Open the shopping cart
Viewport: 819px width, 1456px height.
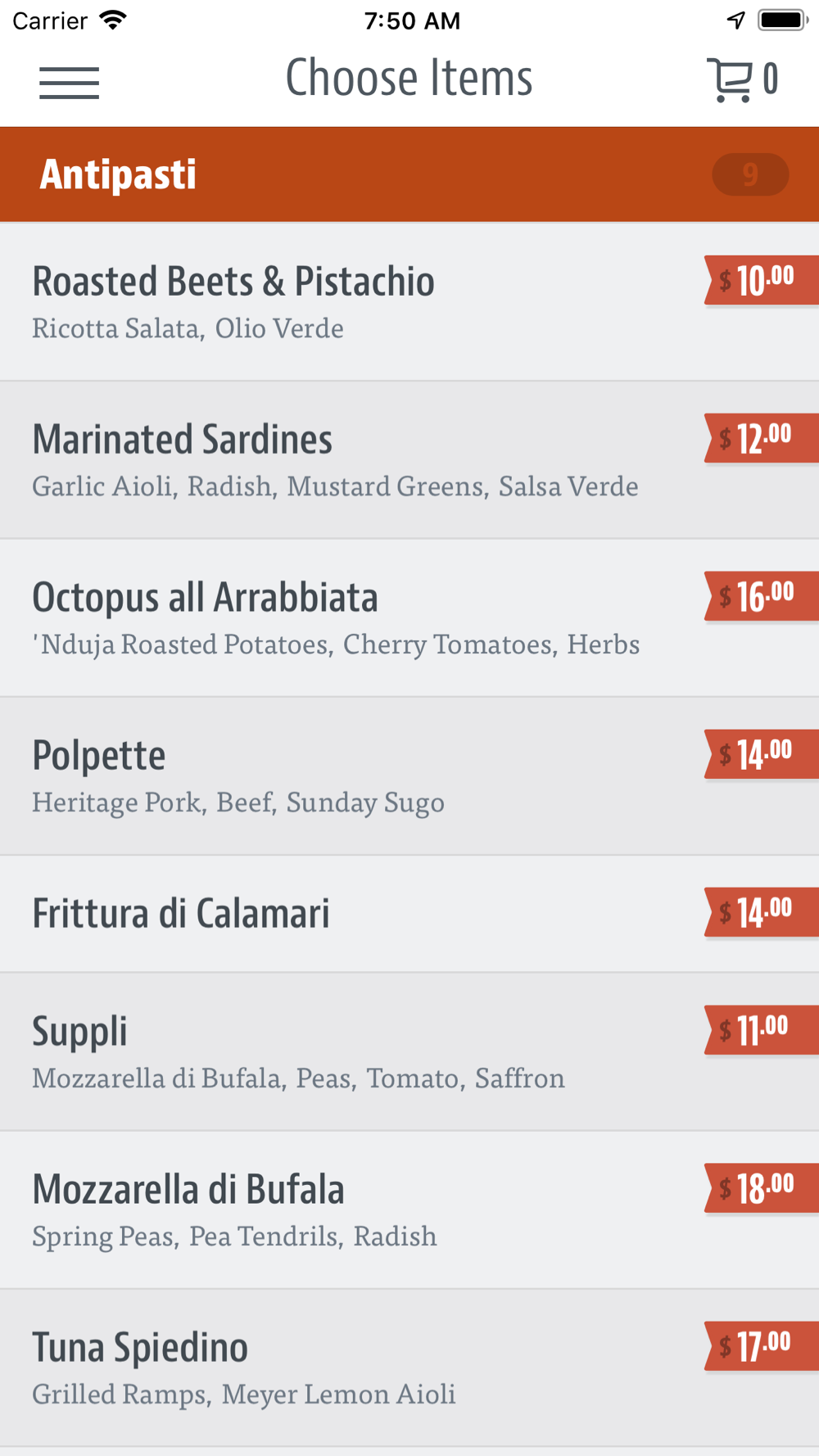click(x=742, y=79)
